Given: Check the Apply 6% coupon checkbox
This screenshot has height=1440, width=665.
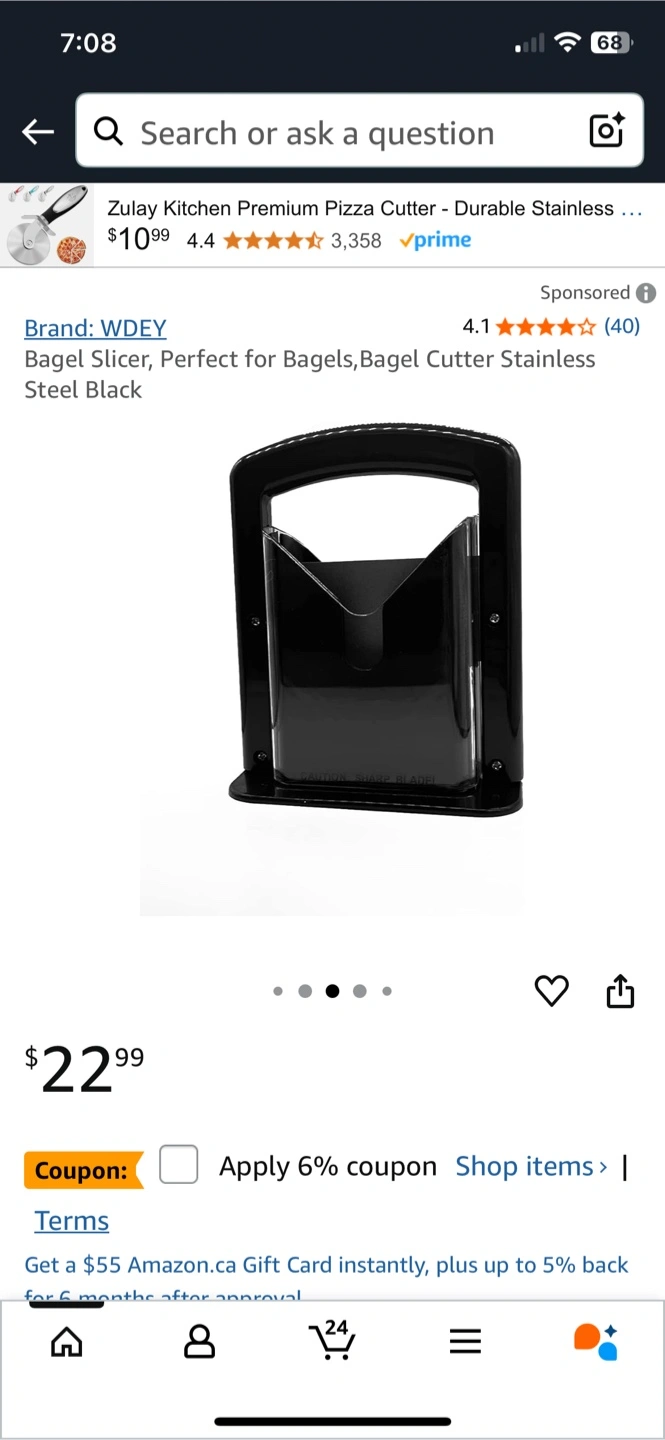Looking at the screenshot, I should click(178, 1165).
